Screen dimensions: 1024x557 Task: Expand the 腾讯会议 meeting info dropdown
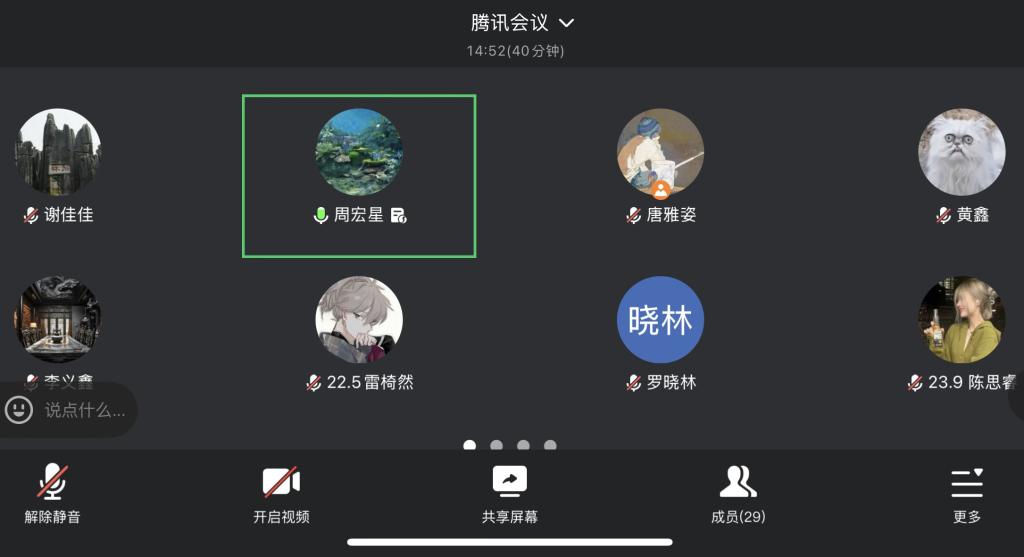(523, 23)
